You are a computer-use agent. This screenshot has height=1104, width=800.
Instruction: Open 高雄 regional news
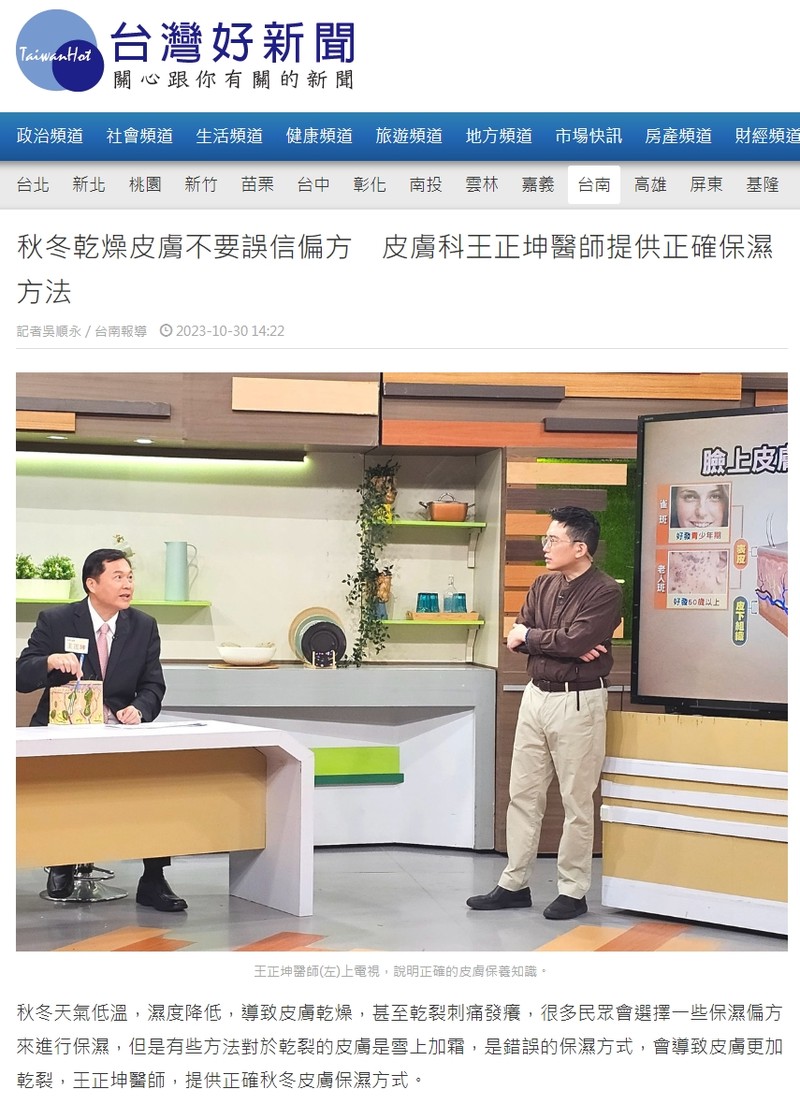650,185
